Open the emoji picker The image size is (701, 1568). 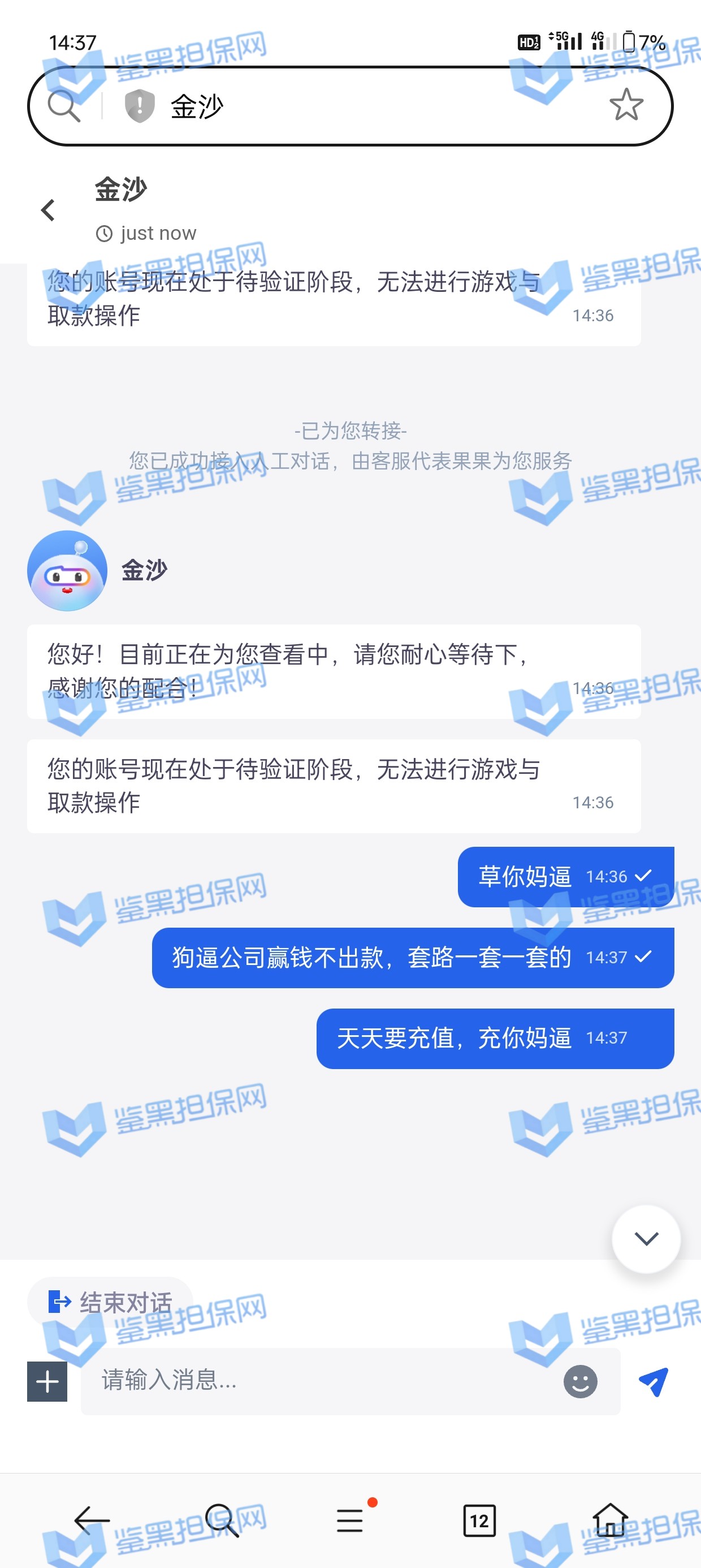(x=580, y=1381)
